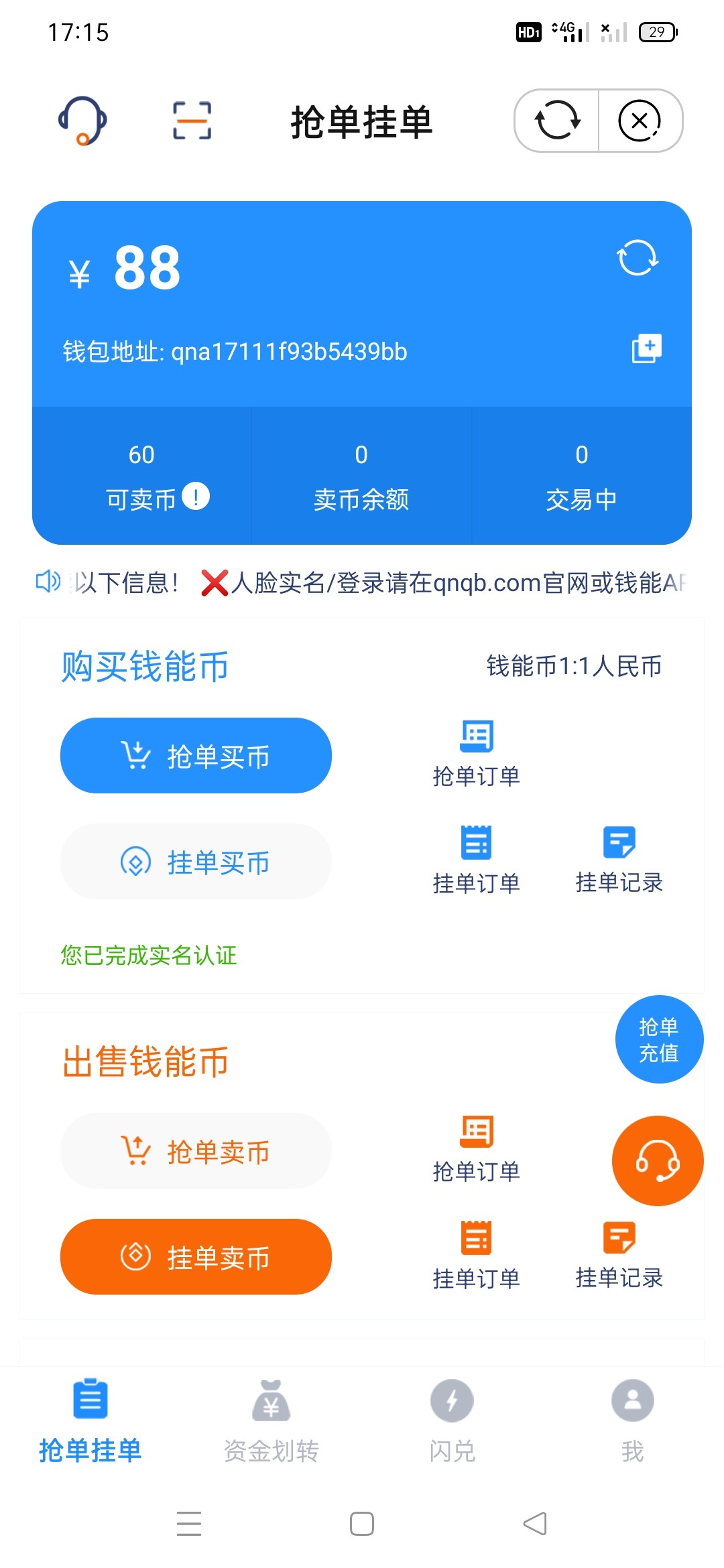Viewport: 724px width, 1568px height.
Task: Go to the 闪兑 tab
Action: point(452,1421)
